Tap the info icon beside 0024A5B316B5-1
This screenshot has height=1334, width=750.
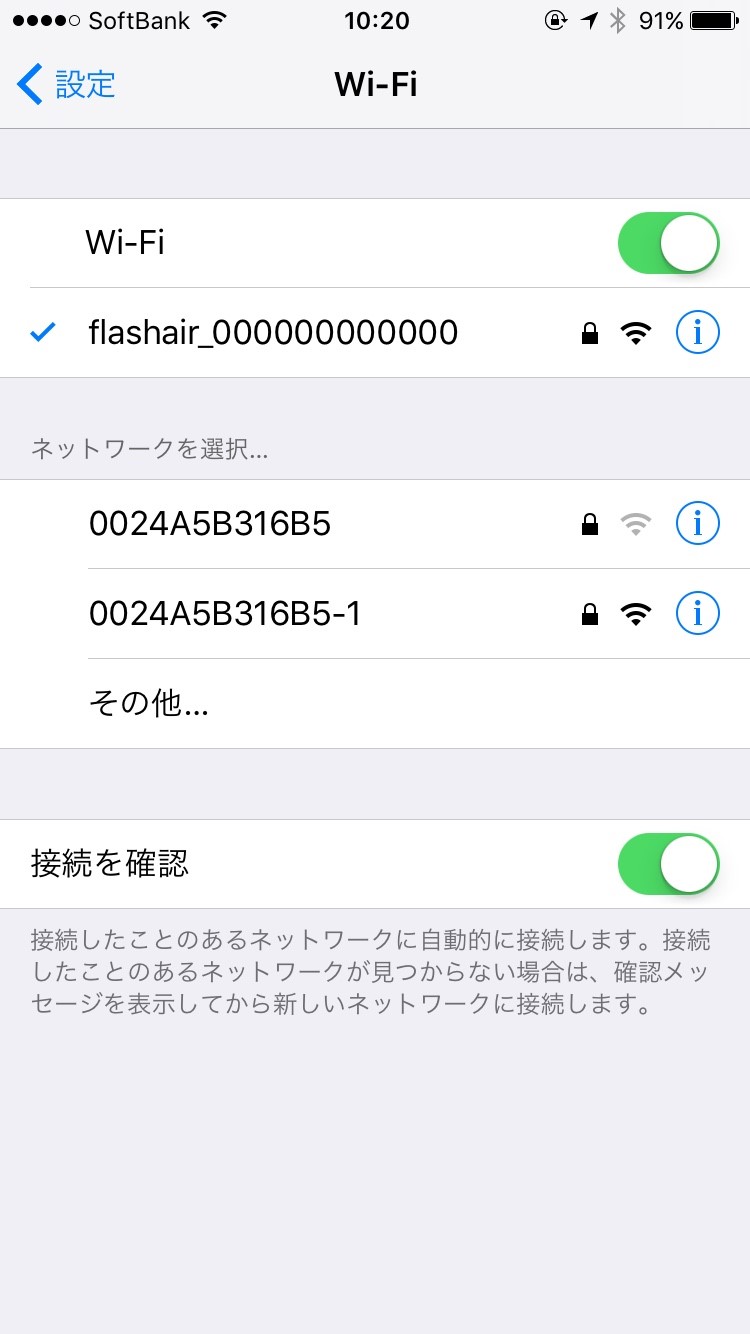point(697,613)
